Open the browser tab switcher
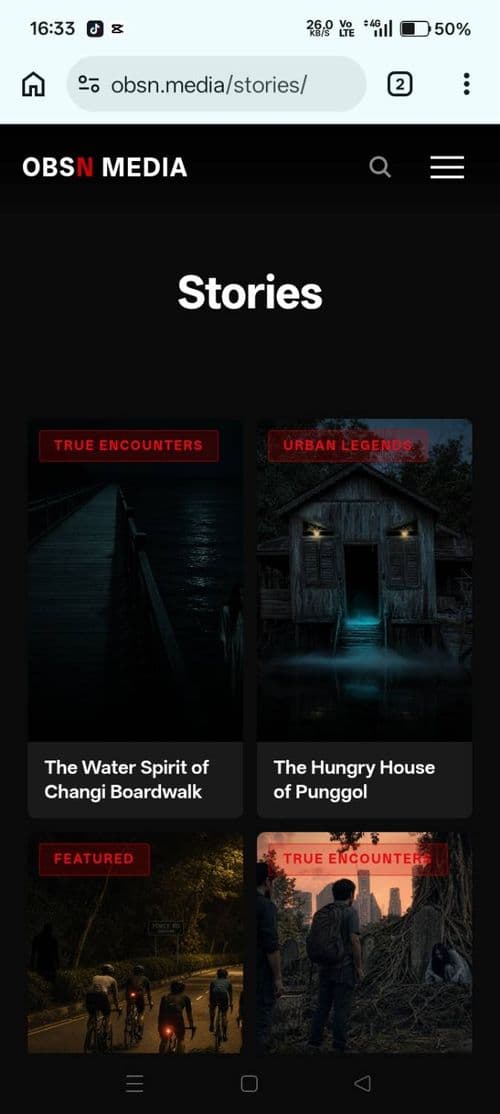This screenshot has width=500, height=1114. coord(400,85)
